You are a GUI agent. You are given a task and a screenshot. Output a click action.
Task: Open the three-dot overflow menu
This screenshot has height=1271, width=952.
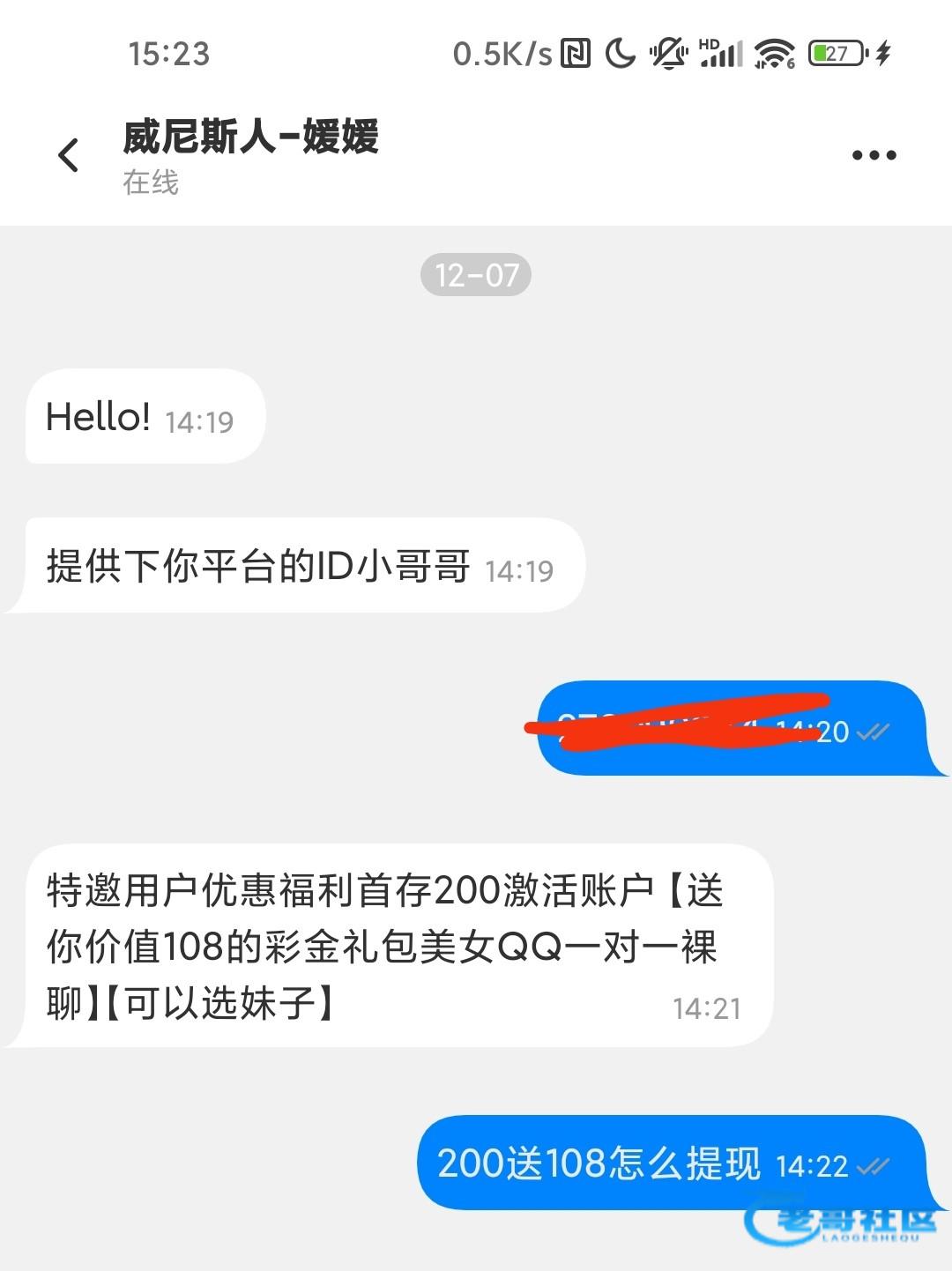point(874,155)
